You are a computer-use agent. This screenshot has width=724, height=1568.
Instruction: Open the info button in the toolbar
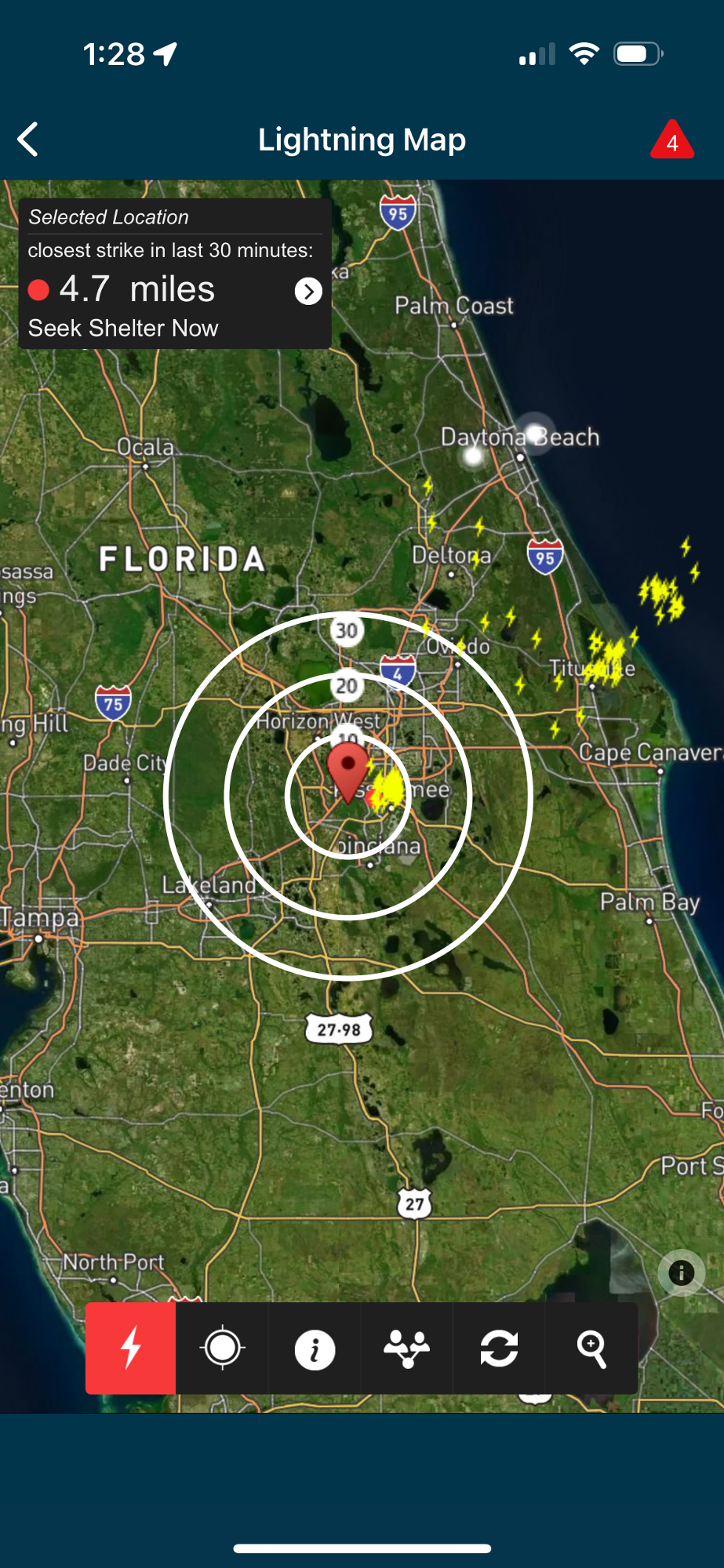[x=315, y=1349]
